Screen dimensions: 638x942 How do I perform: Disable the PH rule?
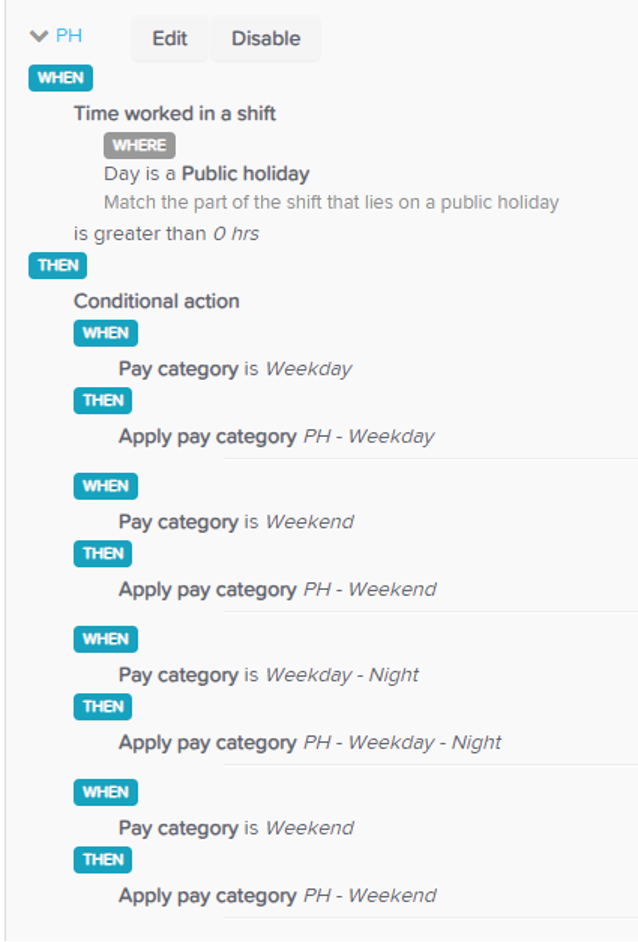point(266,39)
